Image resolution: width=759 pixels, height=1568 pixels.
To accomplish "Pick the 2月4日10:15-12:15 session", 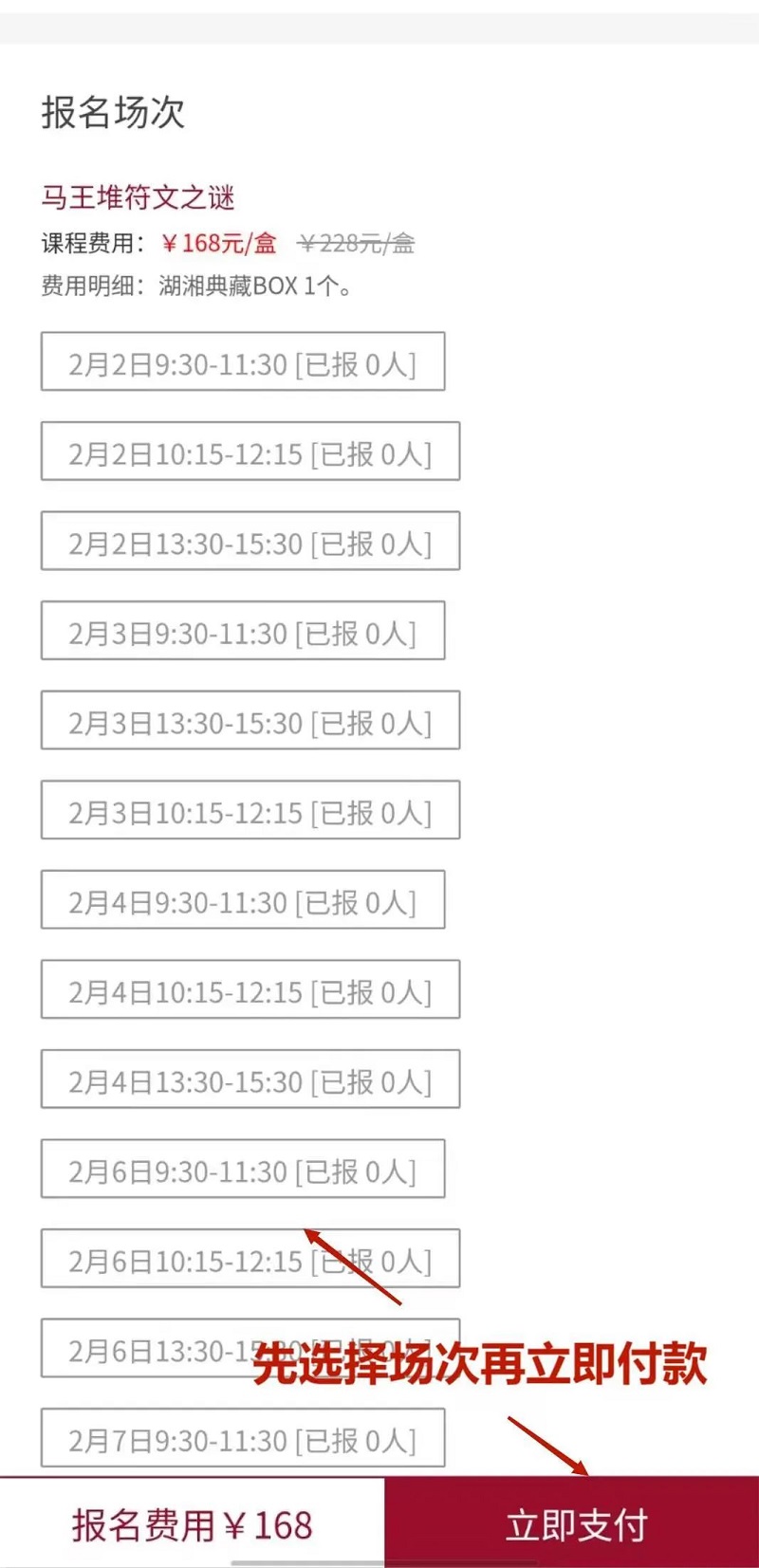I will point(250,989).
